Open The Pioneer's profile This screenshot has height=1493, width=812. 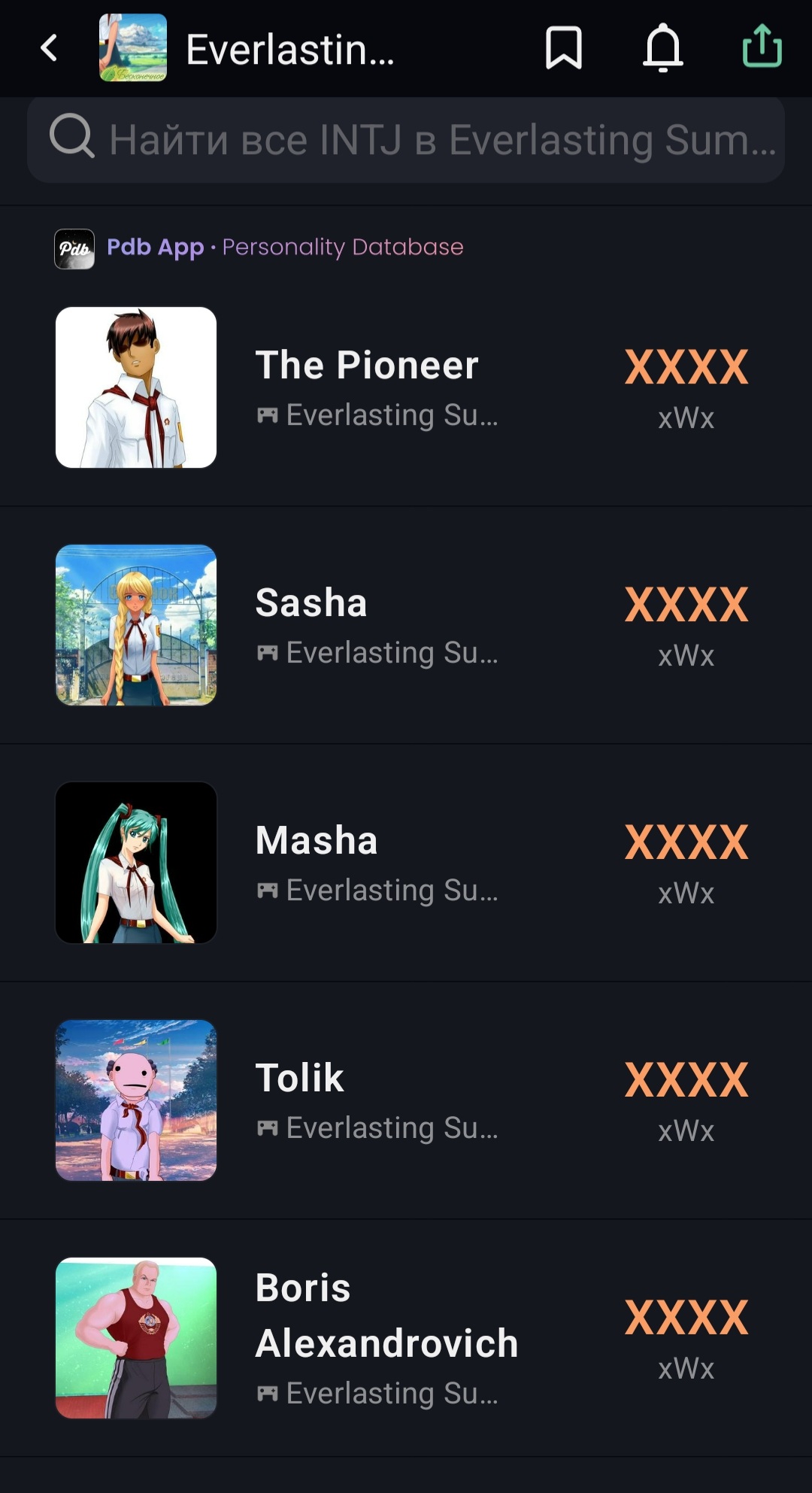point(367,366)
